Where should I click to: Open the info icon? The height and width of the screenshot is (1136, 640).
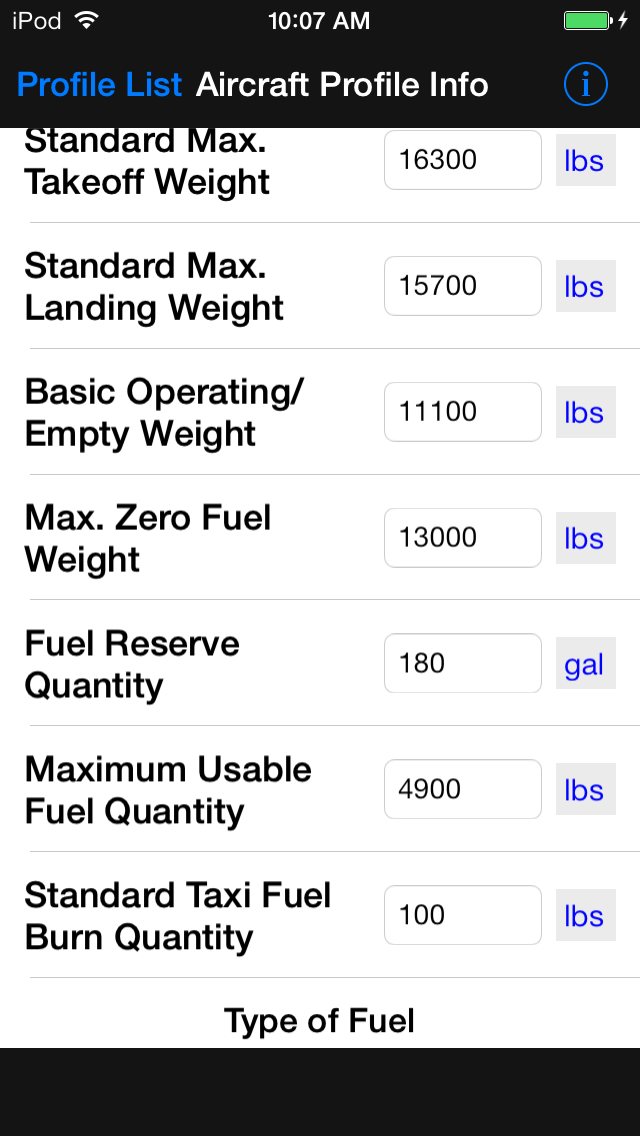click(x=586, y=85)
